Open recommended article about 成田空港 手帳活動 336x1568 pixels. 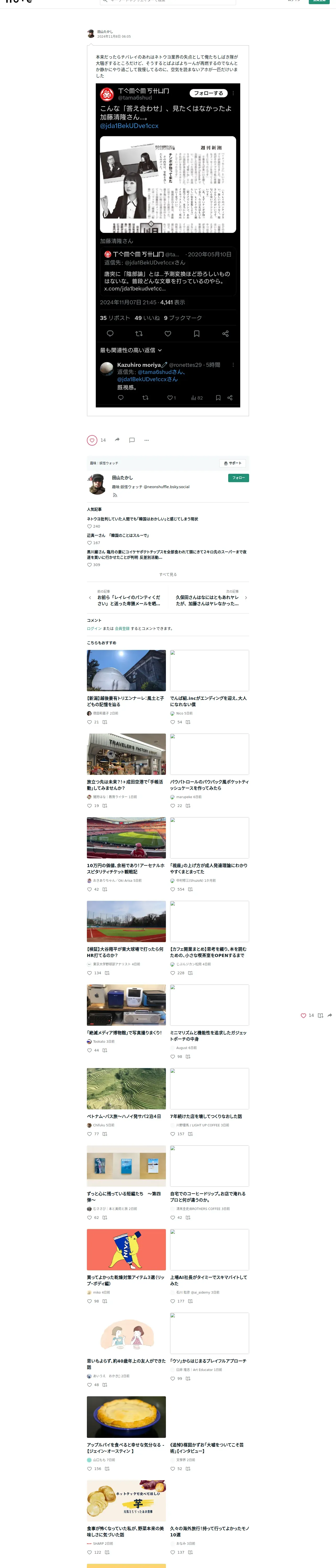coord(126,785)
